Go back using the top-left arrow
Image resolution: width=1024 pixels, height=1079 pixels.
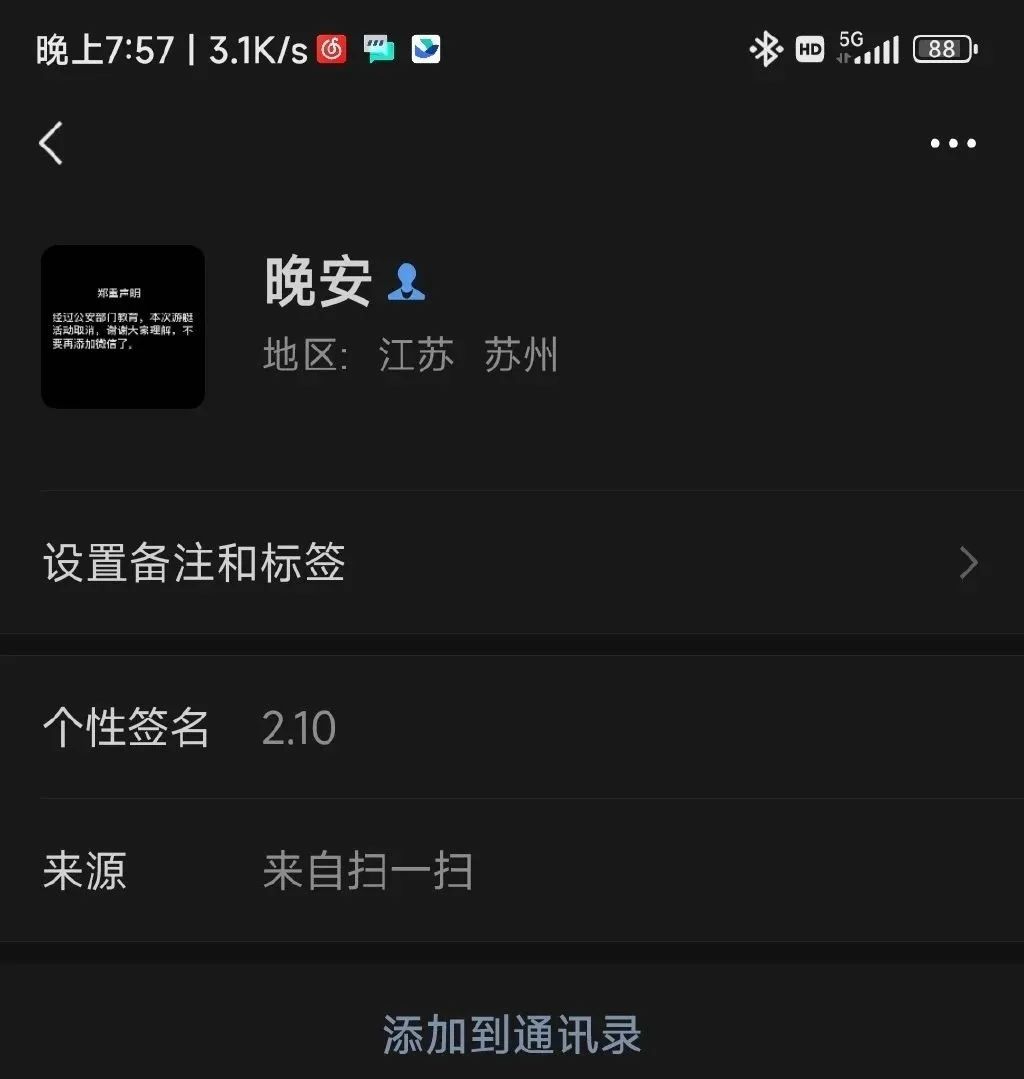pos(51,143)
